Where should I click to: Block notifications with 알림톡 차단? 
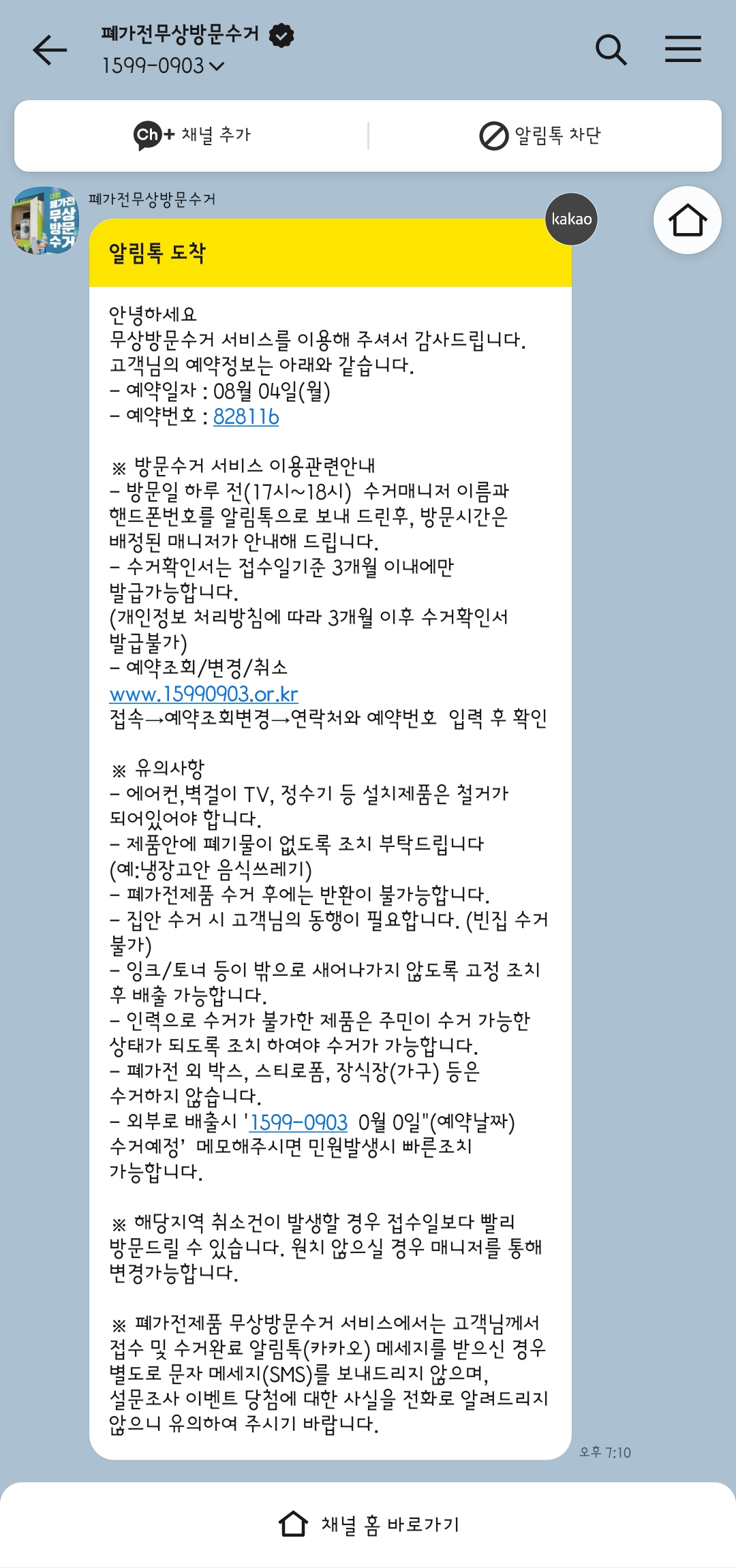pyautogui.click(x=540, y=136)
